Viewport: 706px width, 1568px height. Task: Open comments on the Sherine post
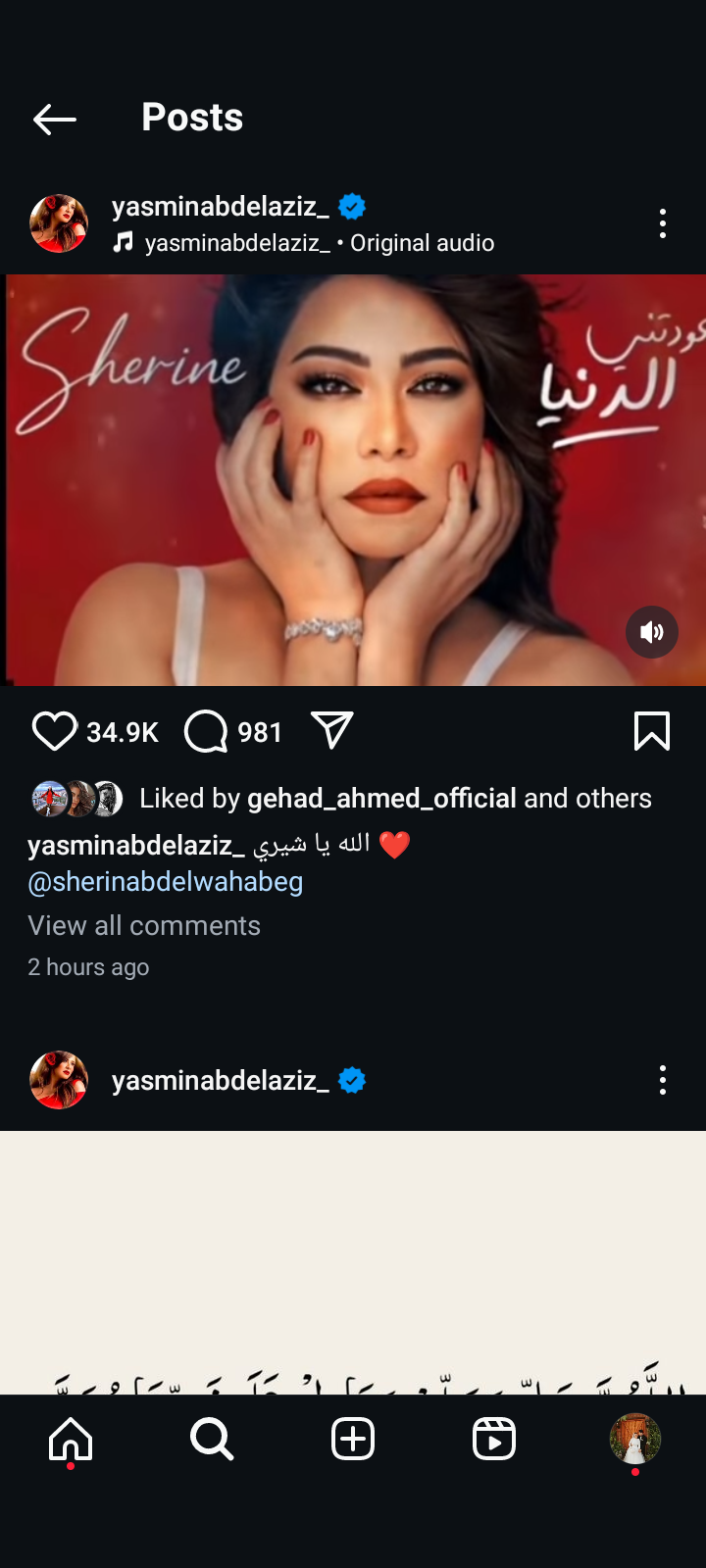(x=206, y=732)
